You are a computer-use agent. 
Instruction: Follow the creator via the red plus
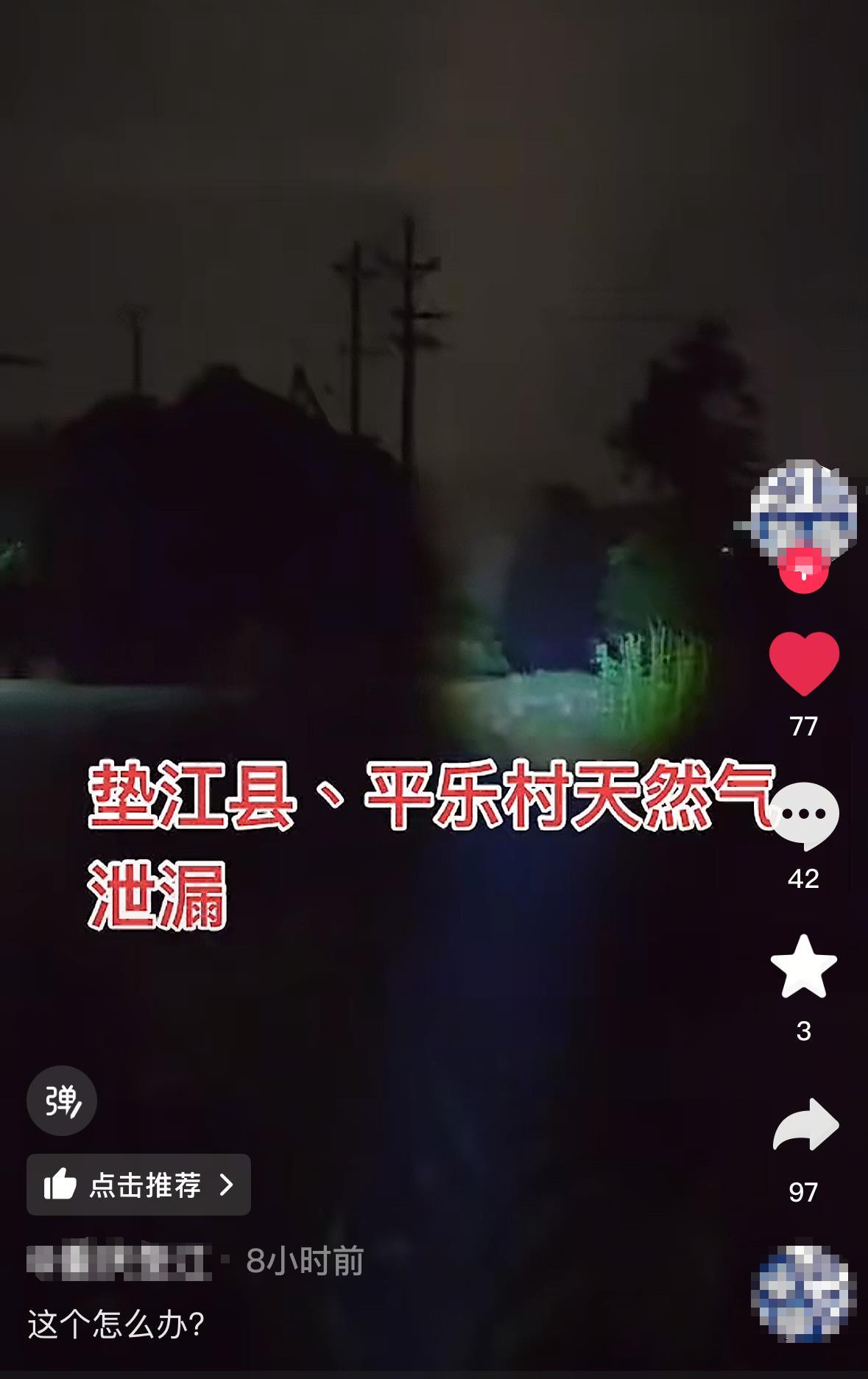click(803, 571)
